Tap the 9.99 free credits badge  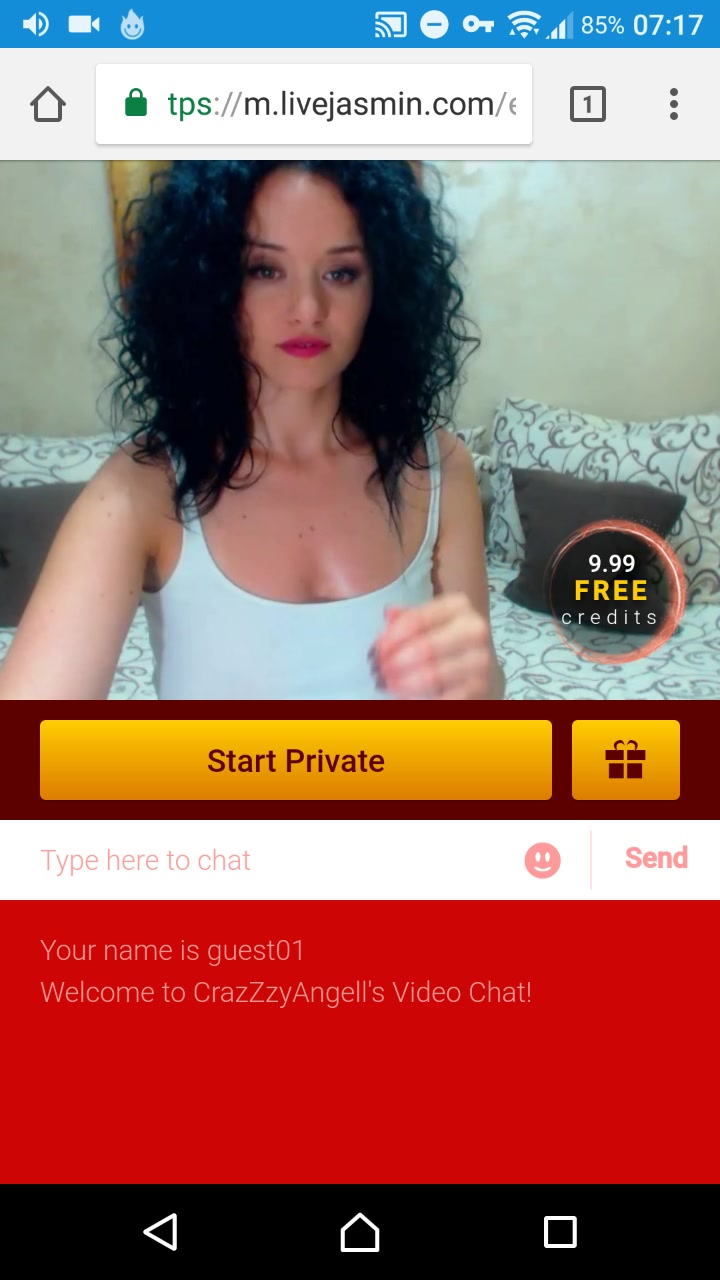pos(612,591)
